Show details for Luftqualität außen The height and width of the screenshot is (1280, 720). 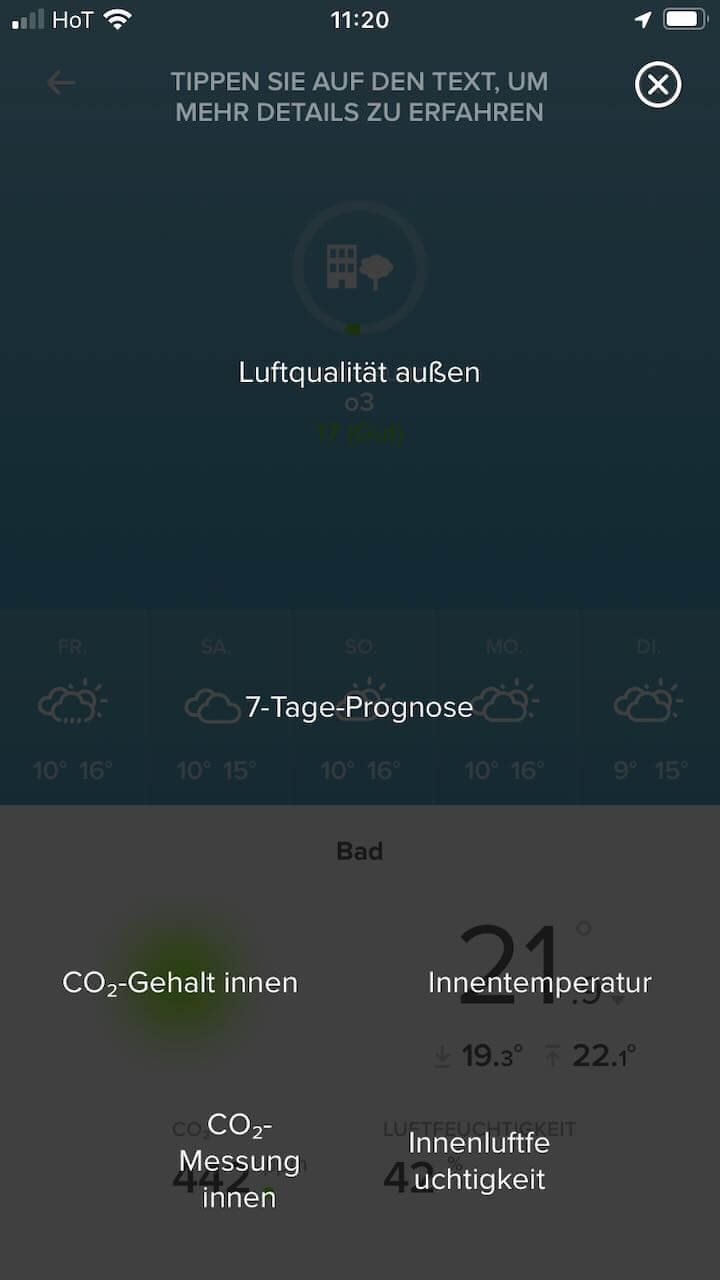pos(359,373)
